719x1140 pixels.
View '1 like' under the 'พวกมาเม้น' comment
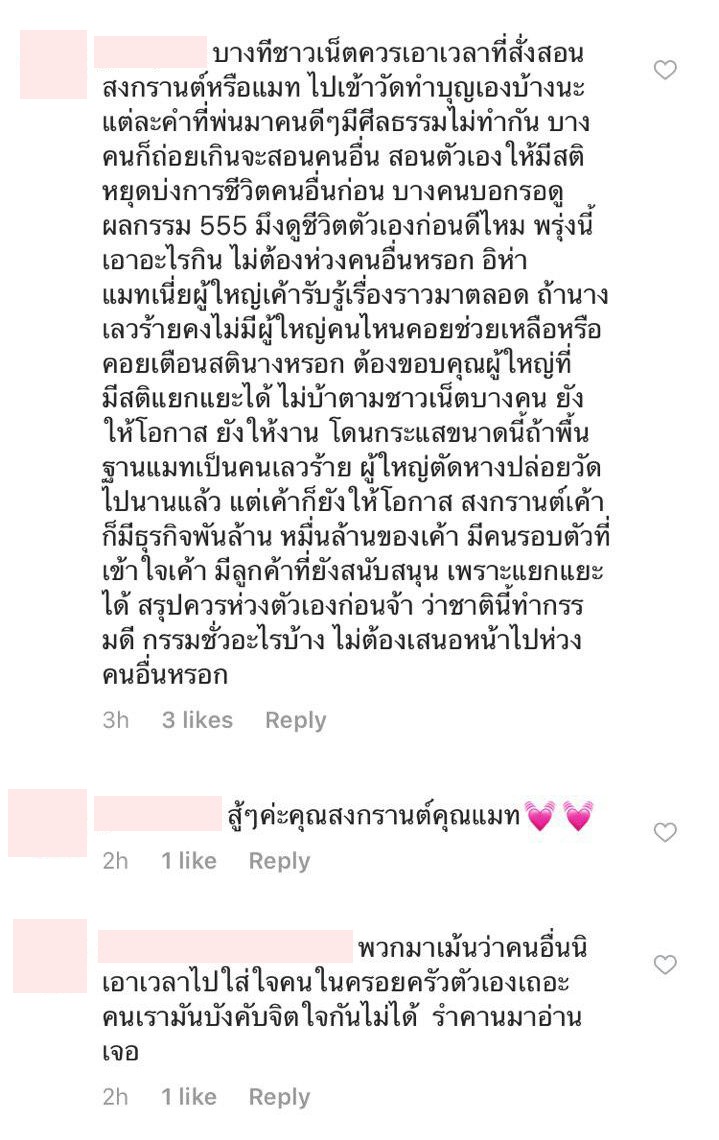pyautogui.click(x=189, y=1097)
